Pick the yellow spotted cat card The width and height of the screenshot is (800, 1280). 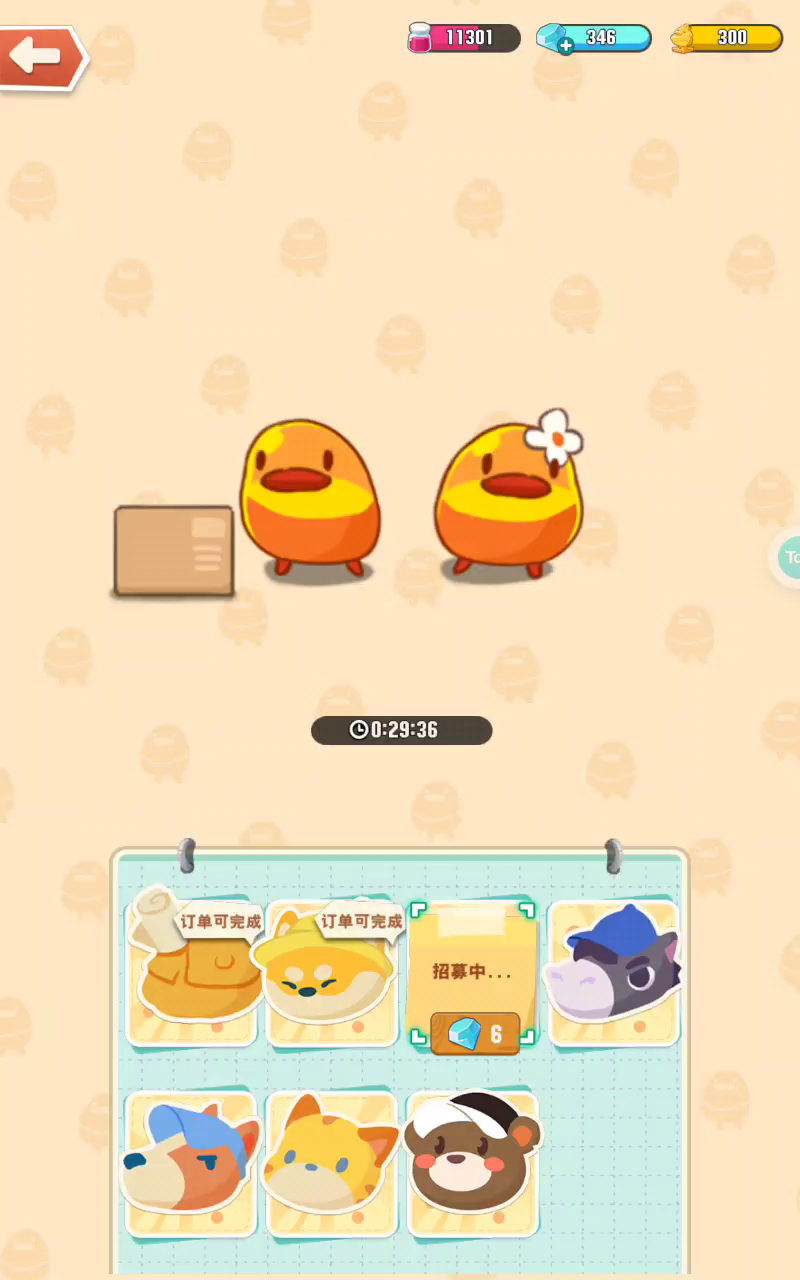[332, 1163]
